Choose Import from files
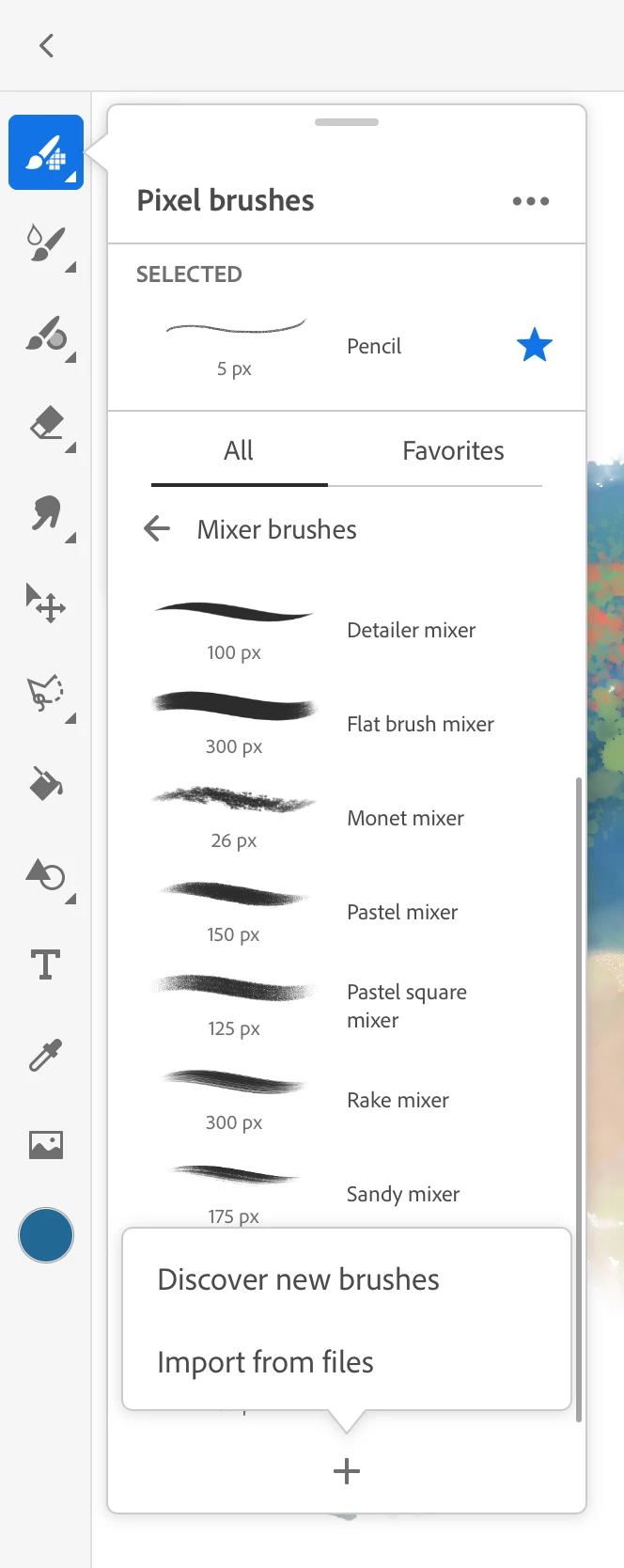This screenshot has width=624, height=1568. pyautogui.click(x=265, y=1362)
